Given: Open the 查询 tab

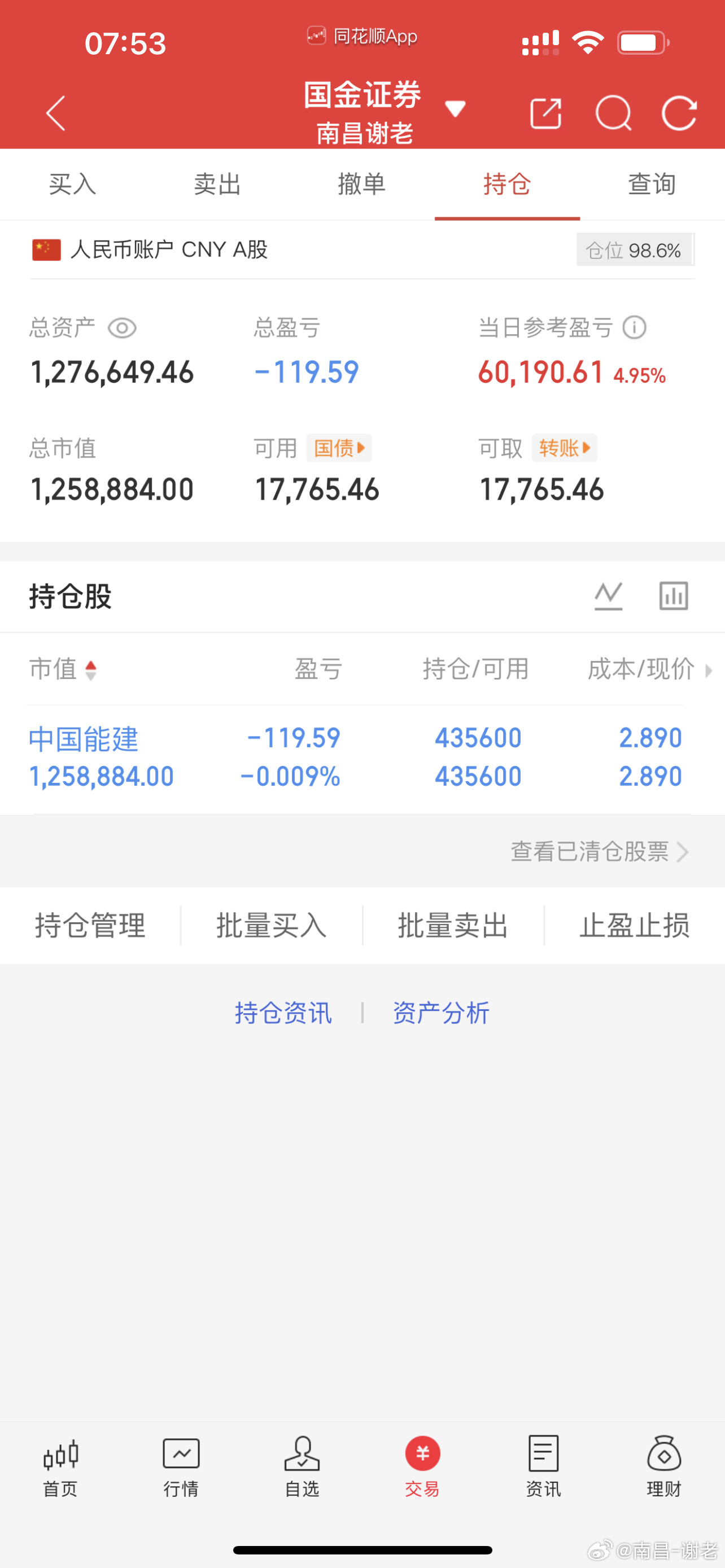Looking at the screenshot, I should [x=652, y=185].
